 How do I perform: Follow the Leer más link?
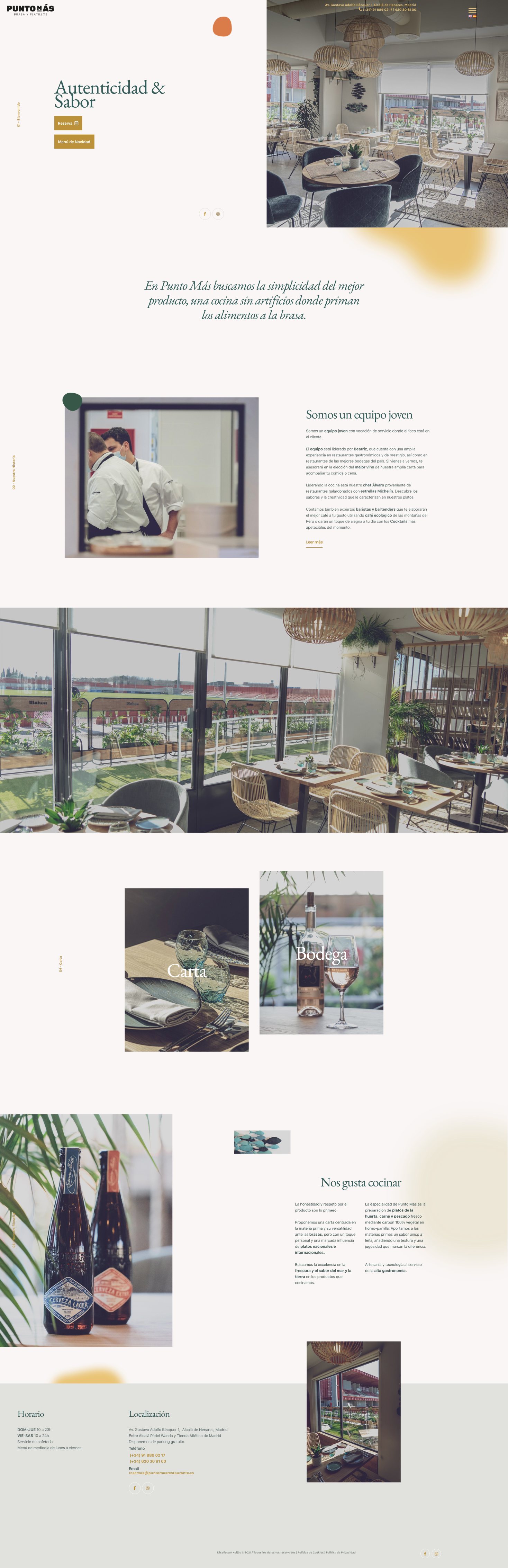[x=314, y=542]
